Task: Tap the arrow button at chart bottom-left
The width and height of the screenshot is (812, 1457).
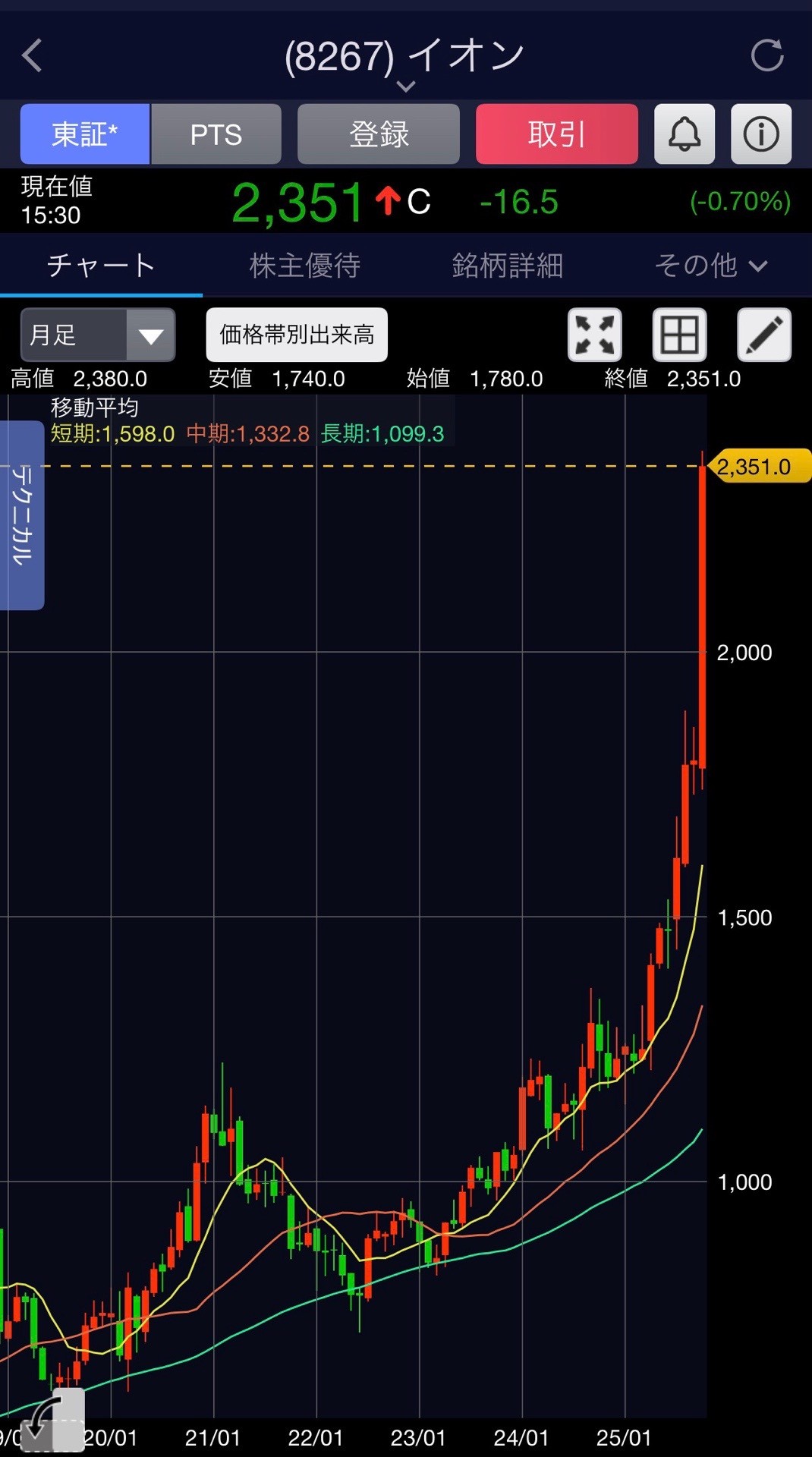Action: click(52, 1420)
